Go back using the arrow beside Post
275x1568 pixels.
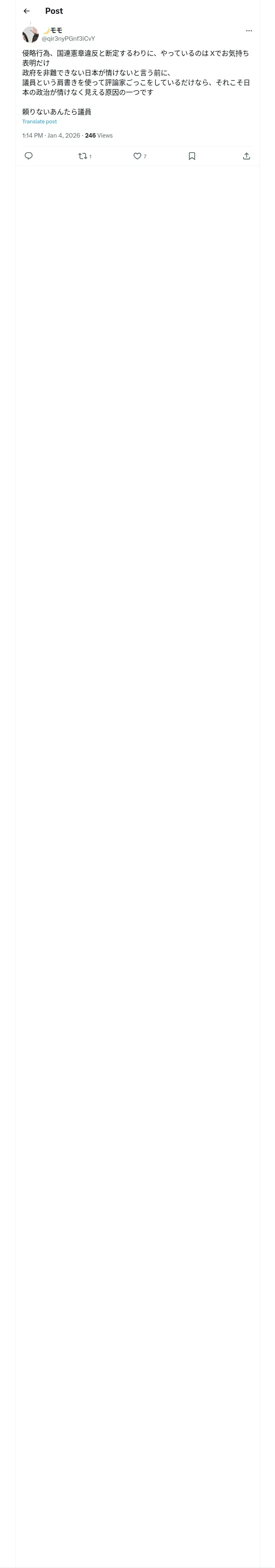(27, 11)
